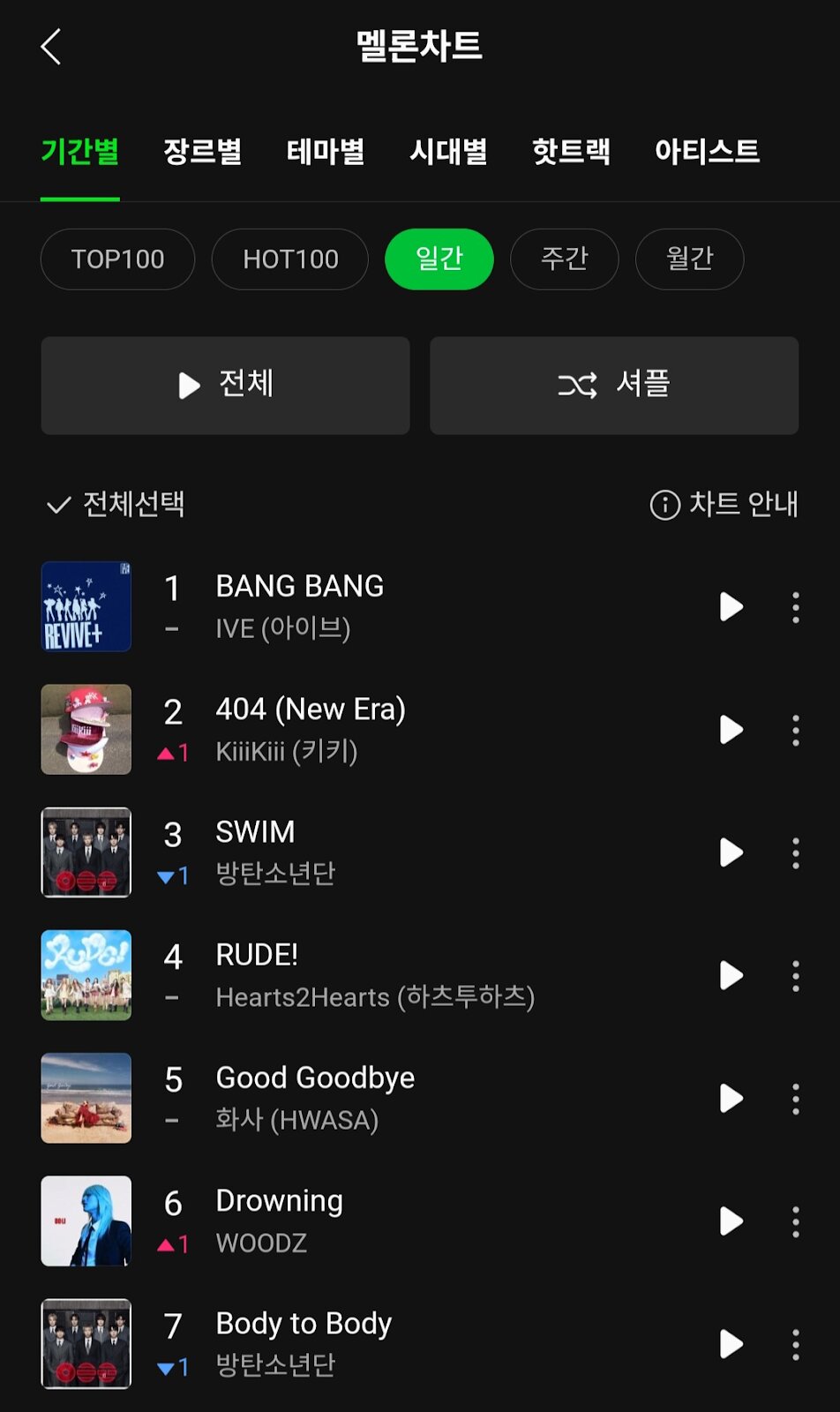The width and height of the screenshot is (840, 1412).
Task: Open more options for Drowning
Action: [x=795, y=1221]
